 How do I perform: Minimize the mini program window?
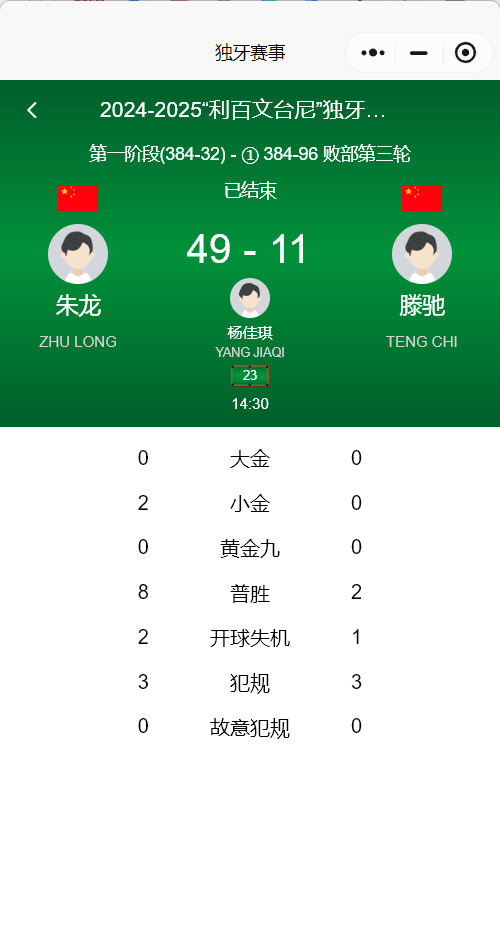click(x=419, y=53)
